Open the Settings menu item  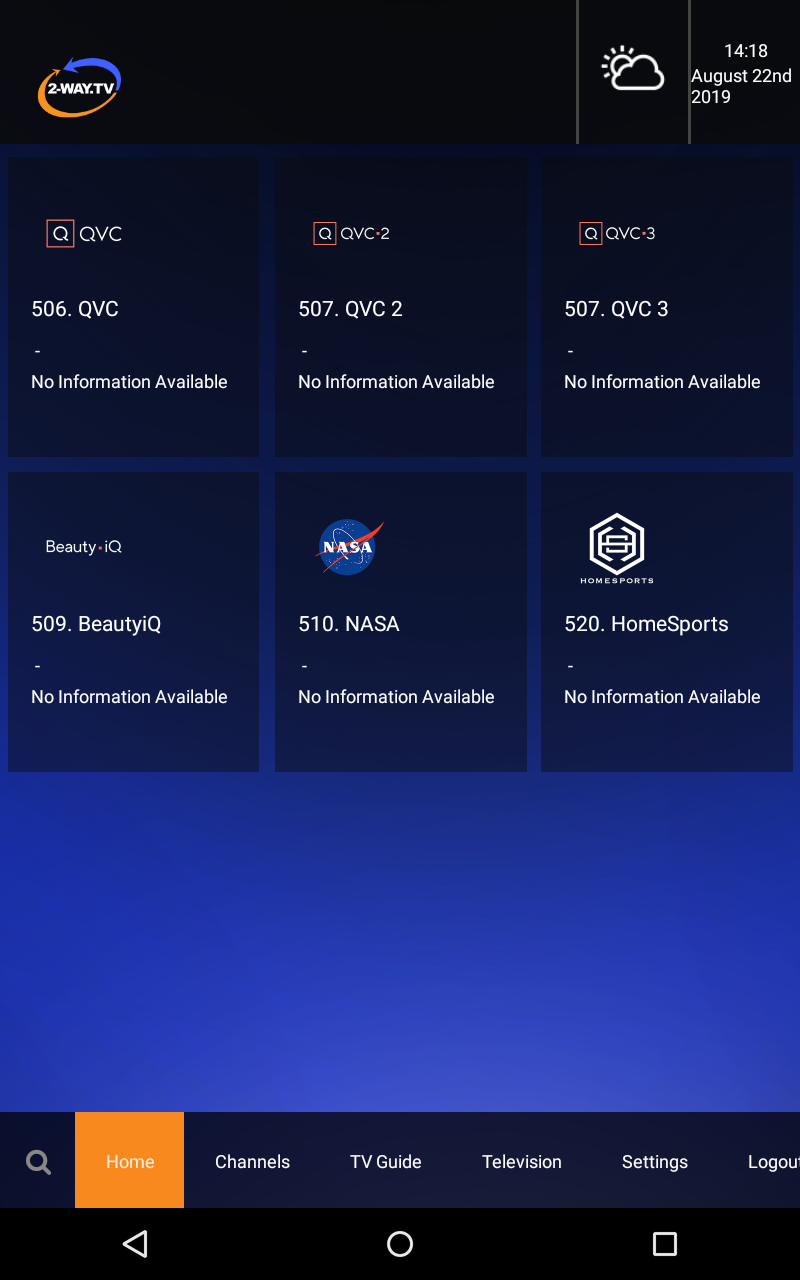coord(654,1161)
